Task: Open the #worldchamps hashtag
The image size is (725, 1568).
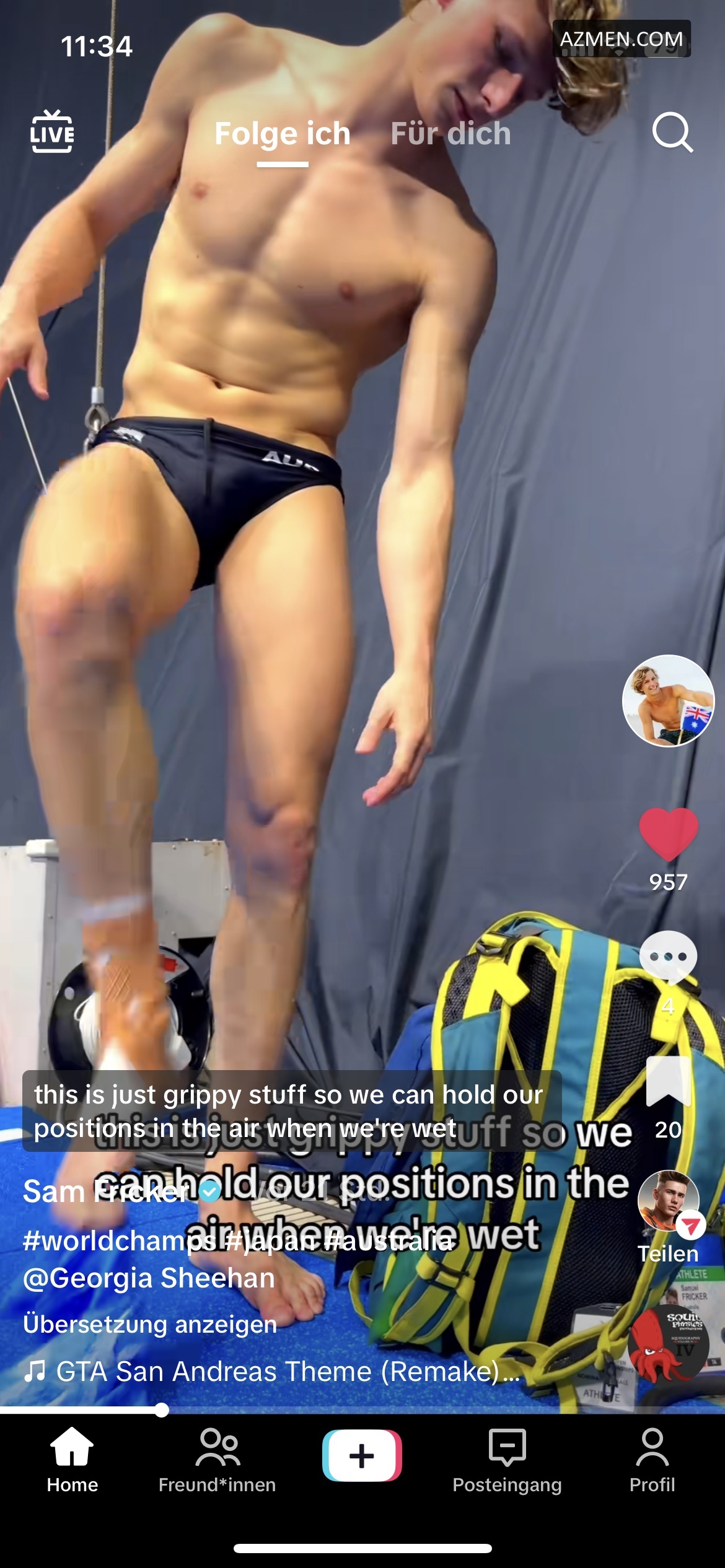Action: pos(118,1240)
